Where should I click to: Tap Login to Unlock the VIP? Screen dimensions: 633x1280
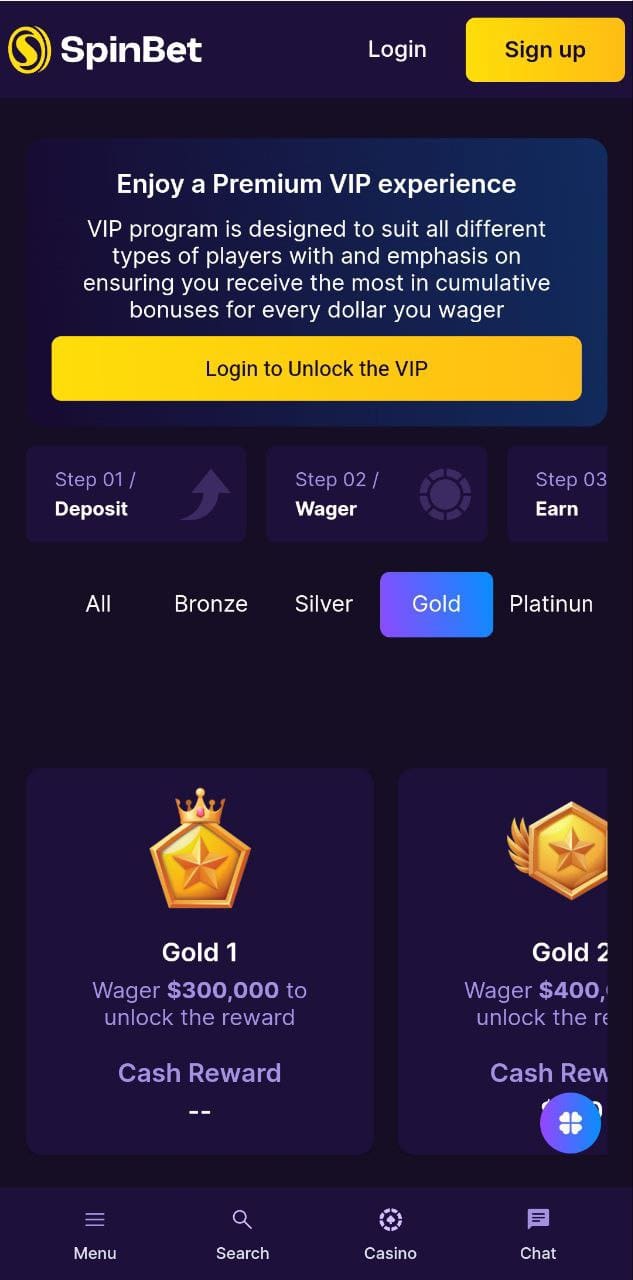[x=316, y=368]
